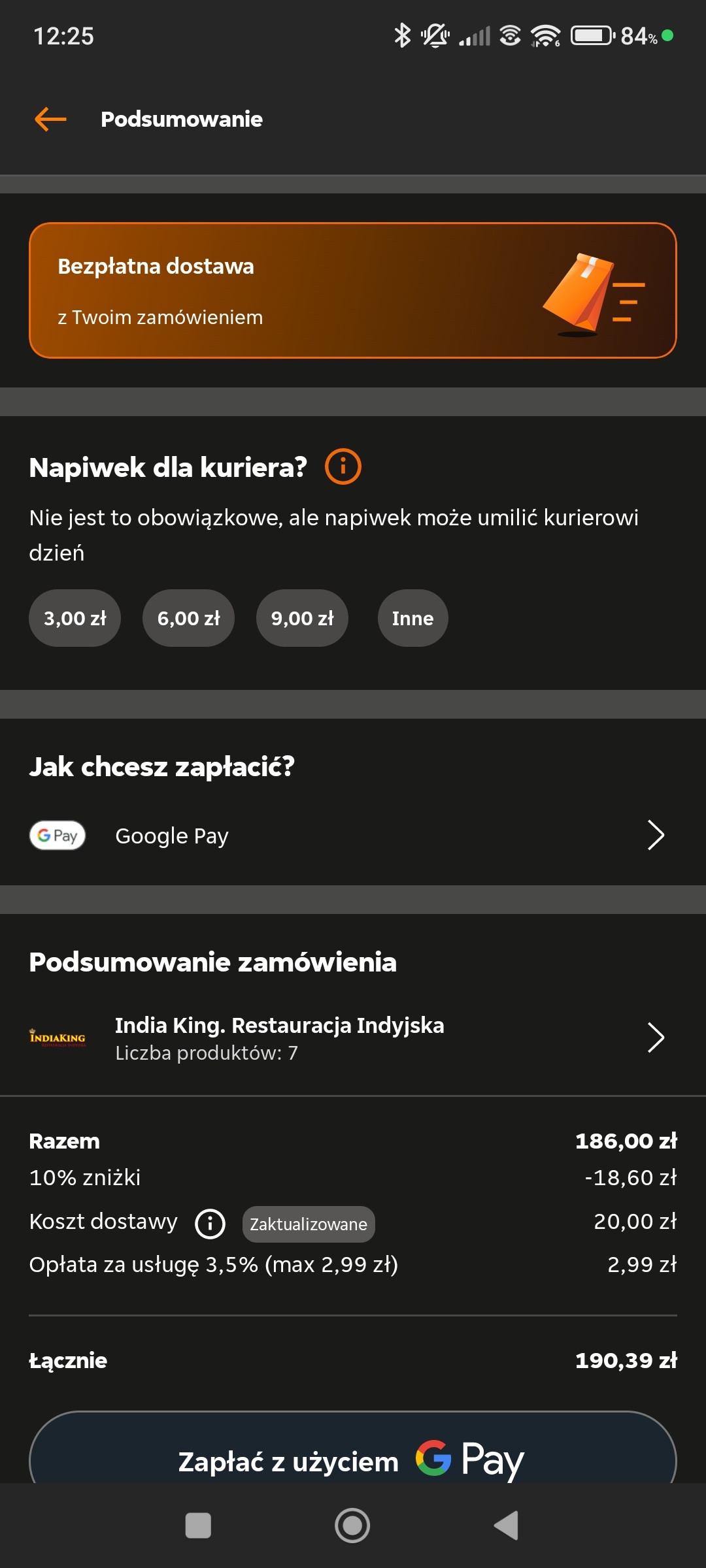Select the 3,00 zł tip

coord(75,618)
